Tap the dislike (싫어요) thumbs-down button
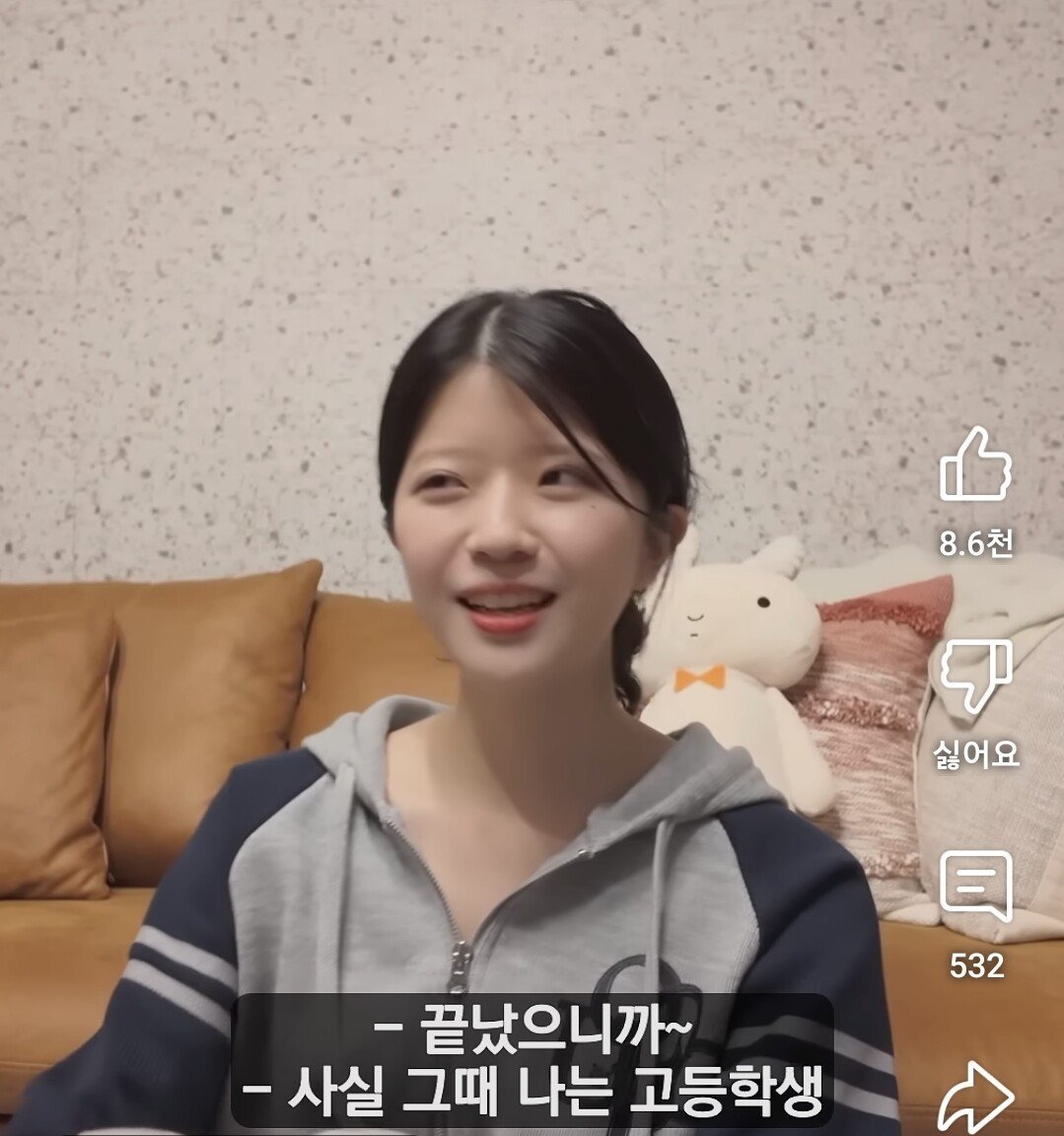This screenshot has width=1064, height=1136. coord(975,675)
